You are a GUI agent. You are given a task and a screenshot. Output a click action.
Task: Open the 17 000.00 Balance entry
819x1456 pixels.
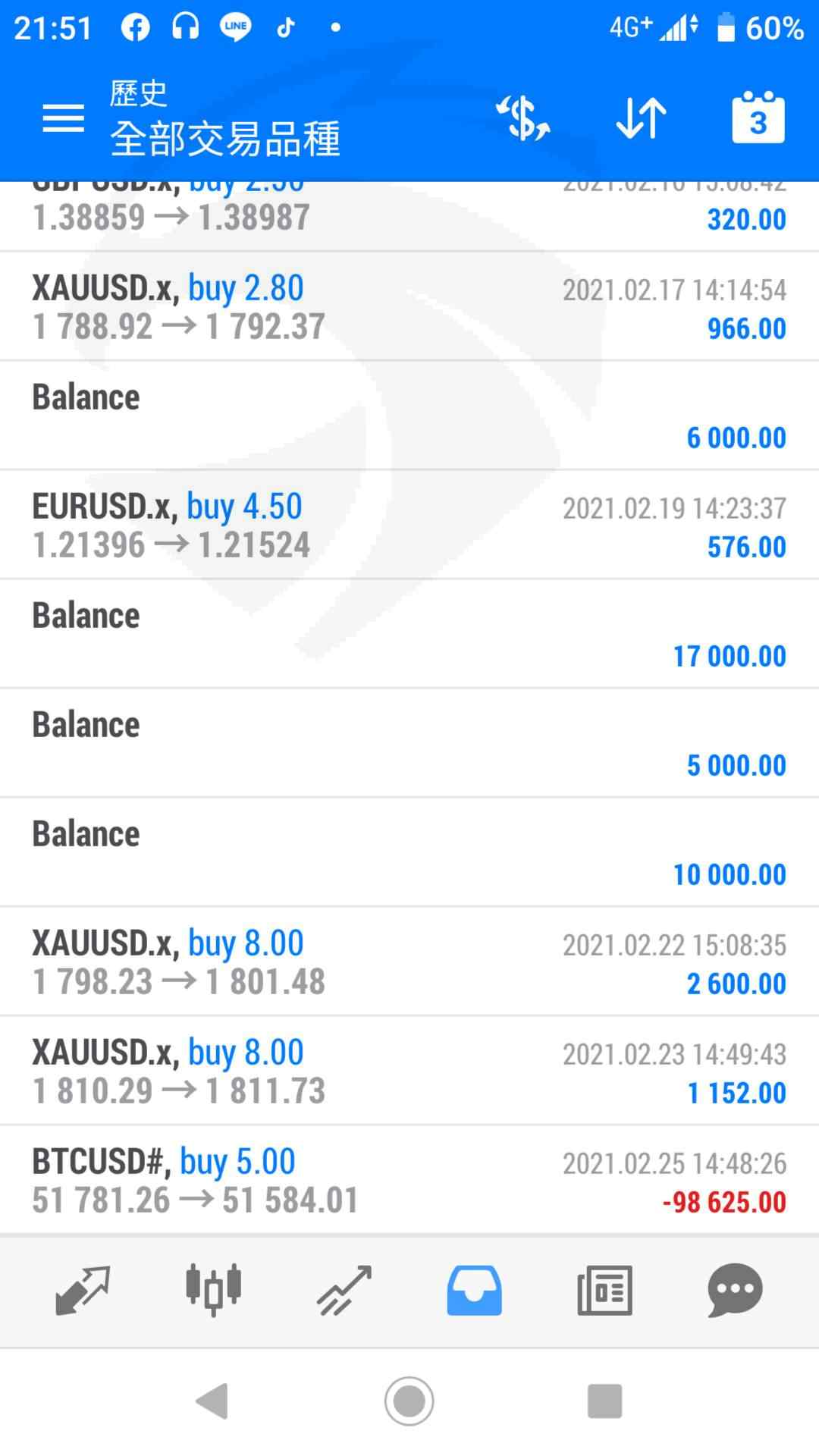click(409, 634)
